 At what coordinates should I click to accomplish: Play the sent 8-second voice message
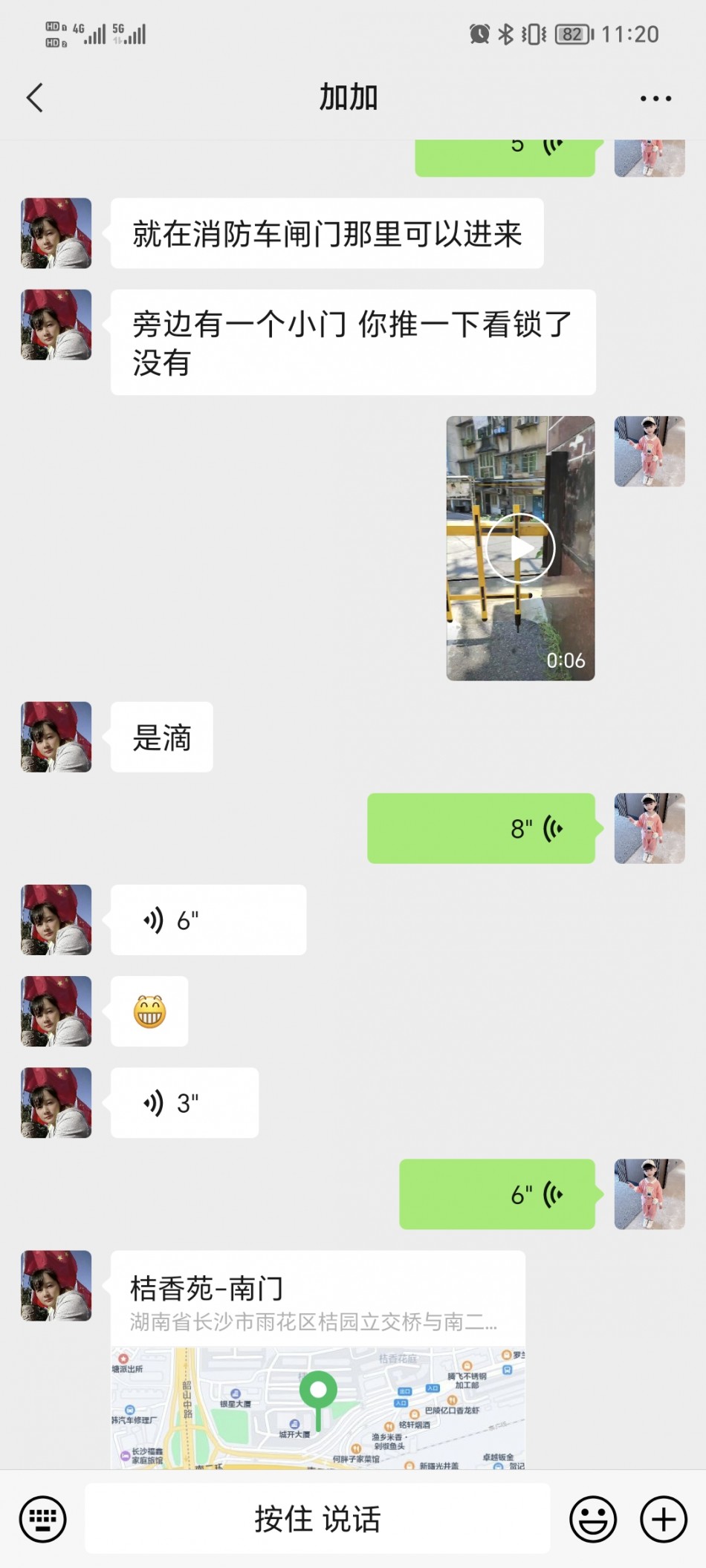[481, 828]
